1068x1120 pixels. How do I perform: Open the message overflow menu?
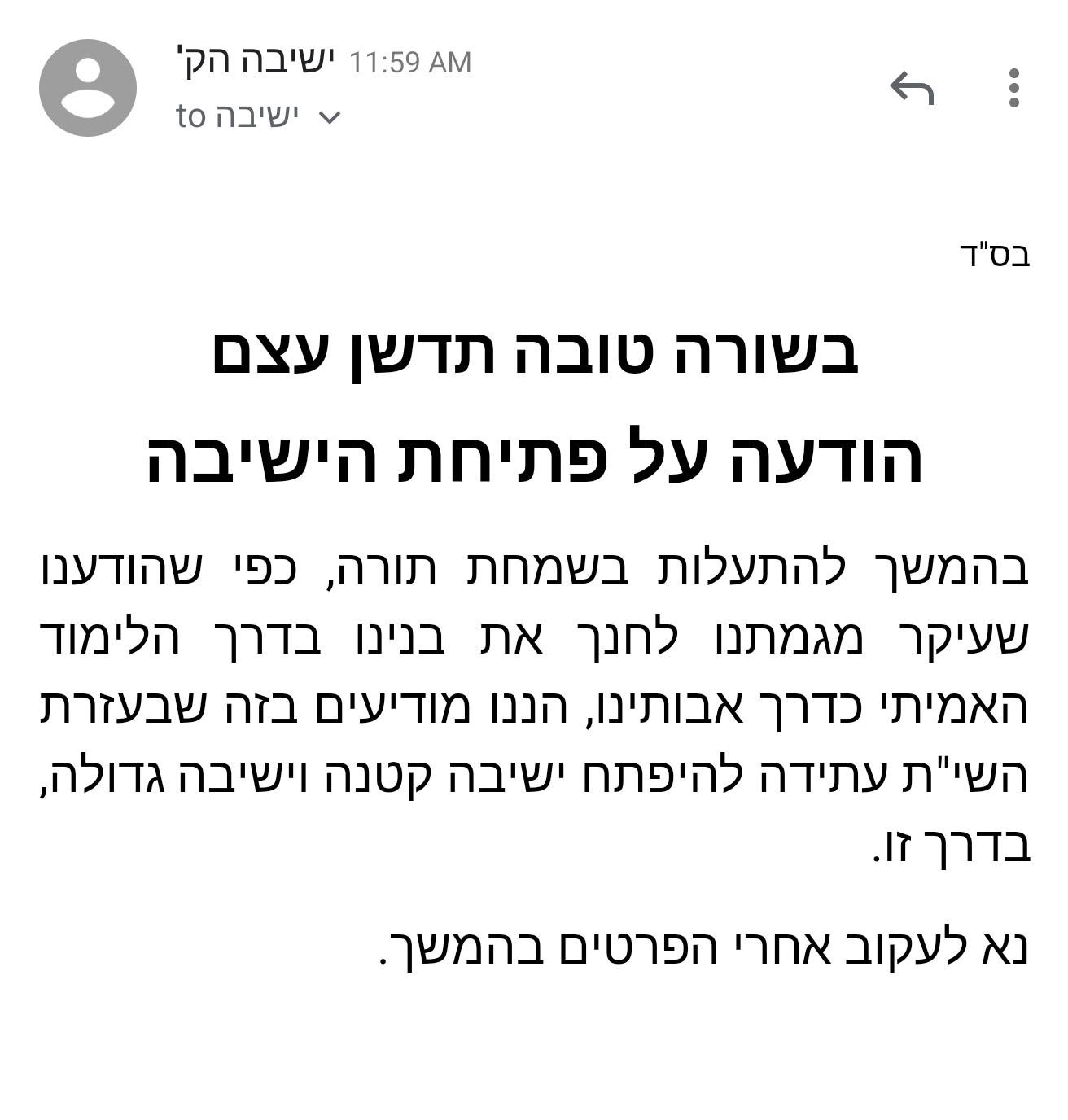1013,88
